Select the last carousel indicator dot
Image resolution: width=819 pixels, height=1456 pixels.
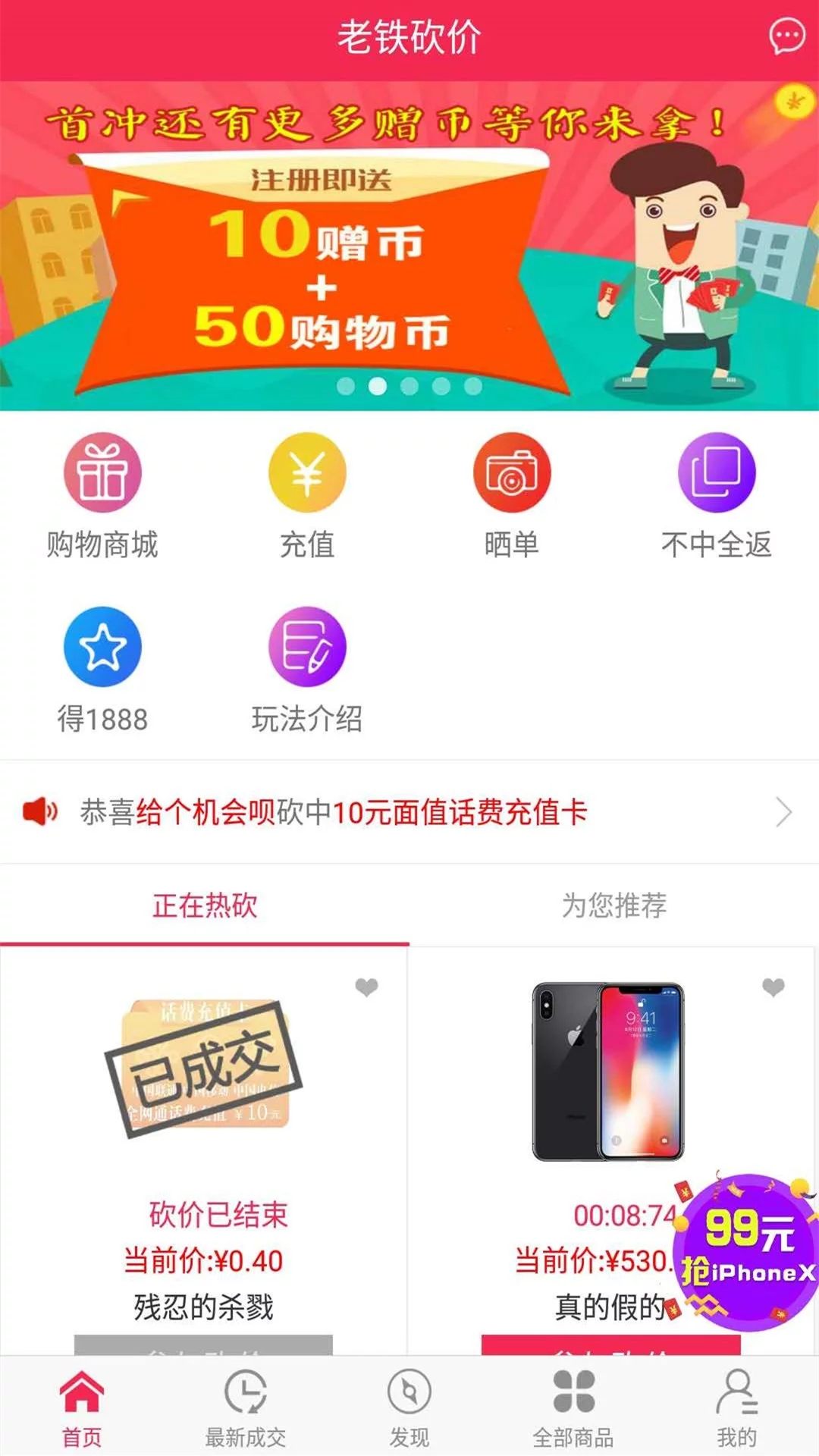474,388
